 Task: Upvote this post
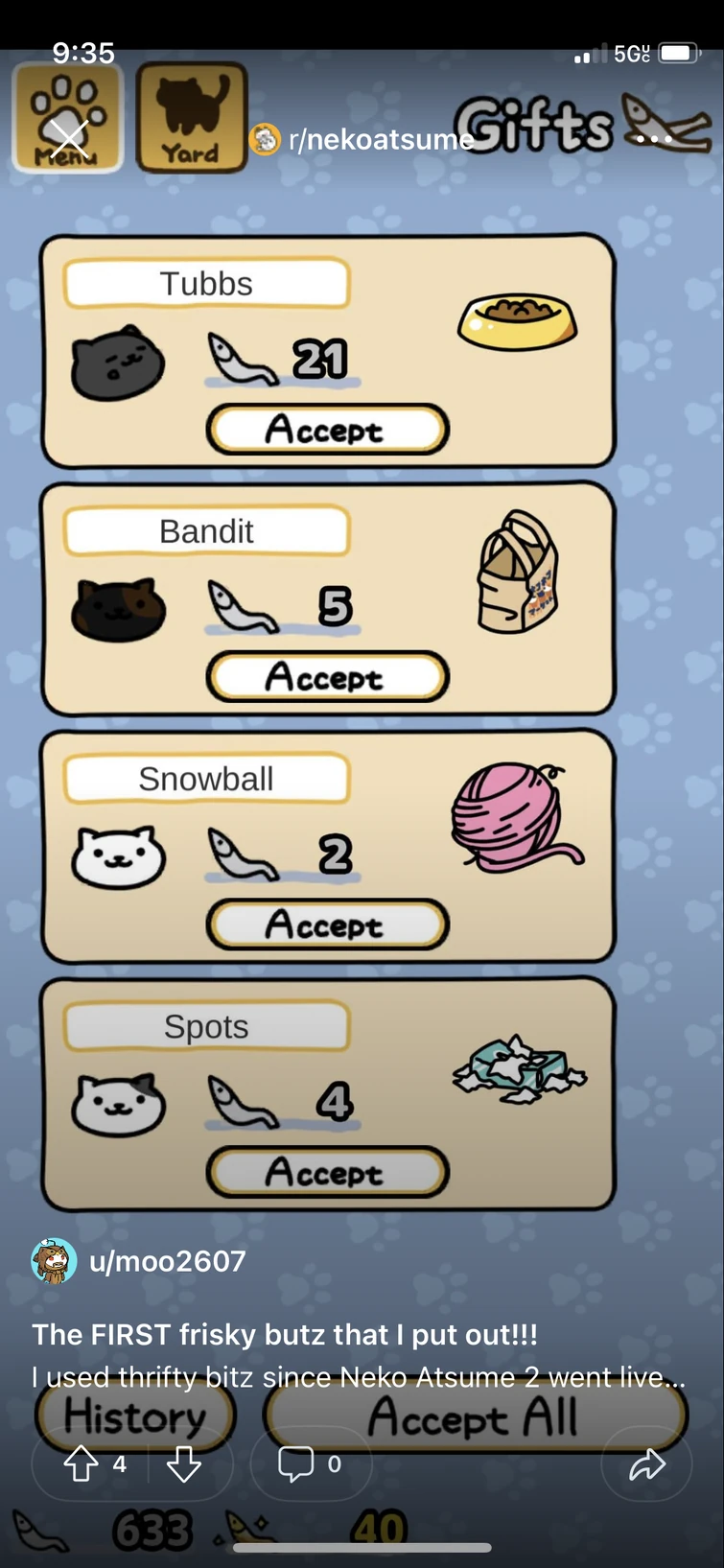82,1463
